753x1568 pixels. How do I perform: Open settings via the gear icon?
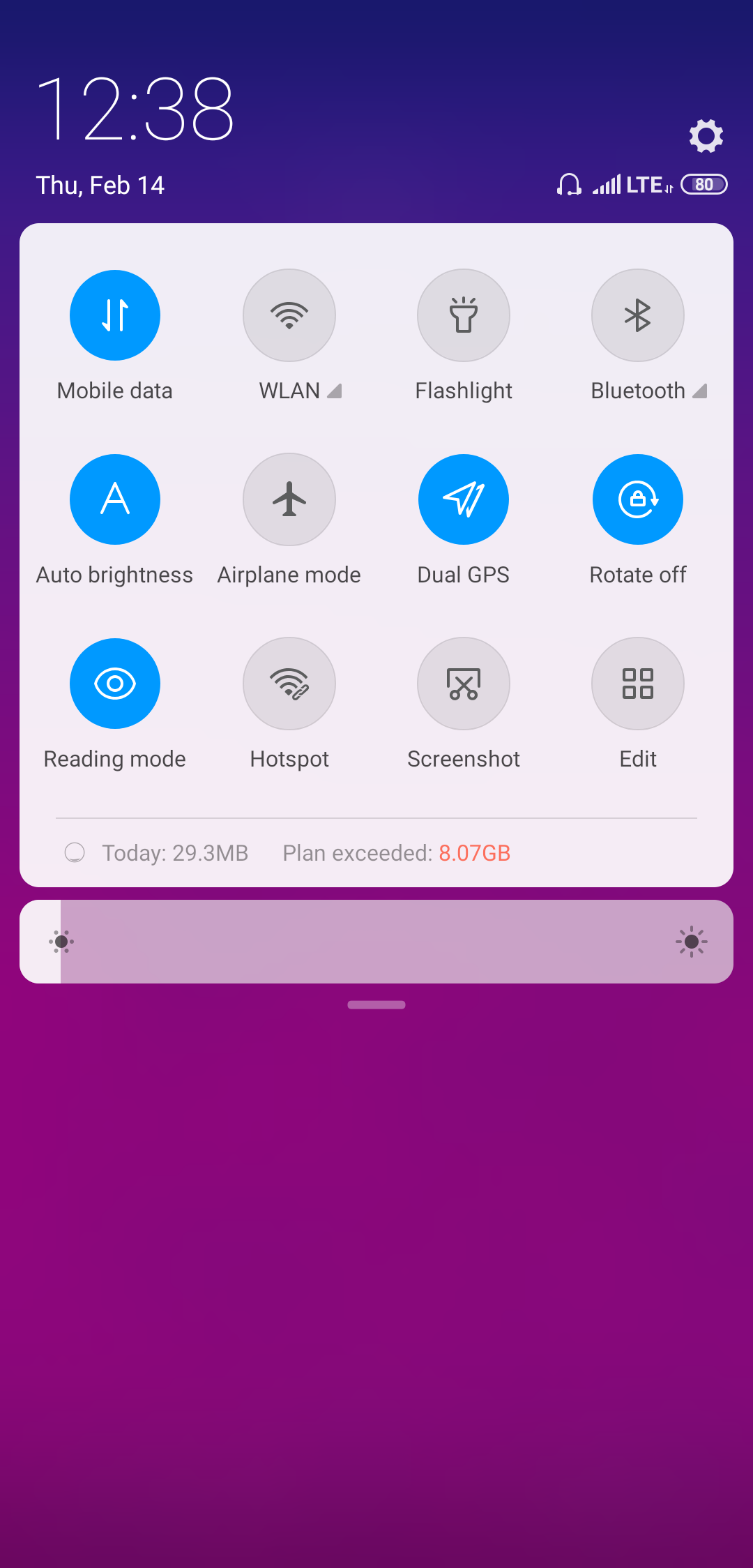pyautogui.click(x=706, y=135)
